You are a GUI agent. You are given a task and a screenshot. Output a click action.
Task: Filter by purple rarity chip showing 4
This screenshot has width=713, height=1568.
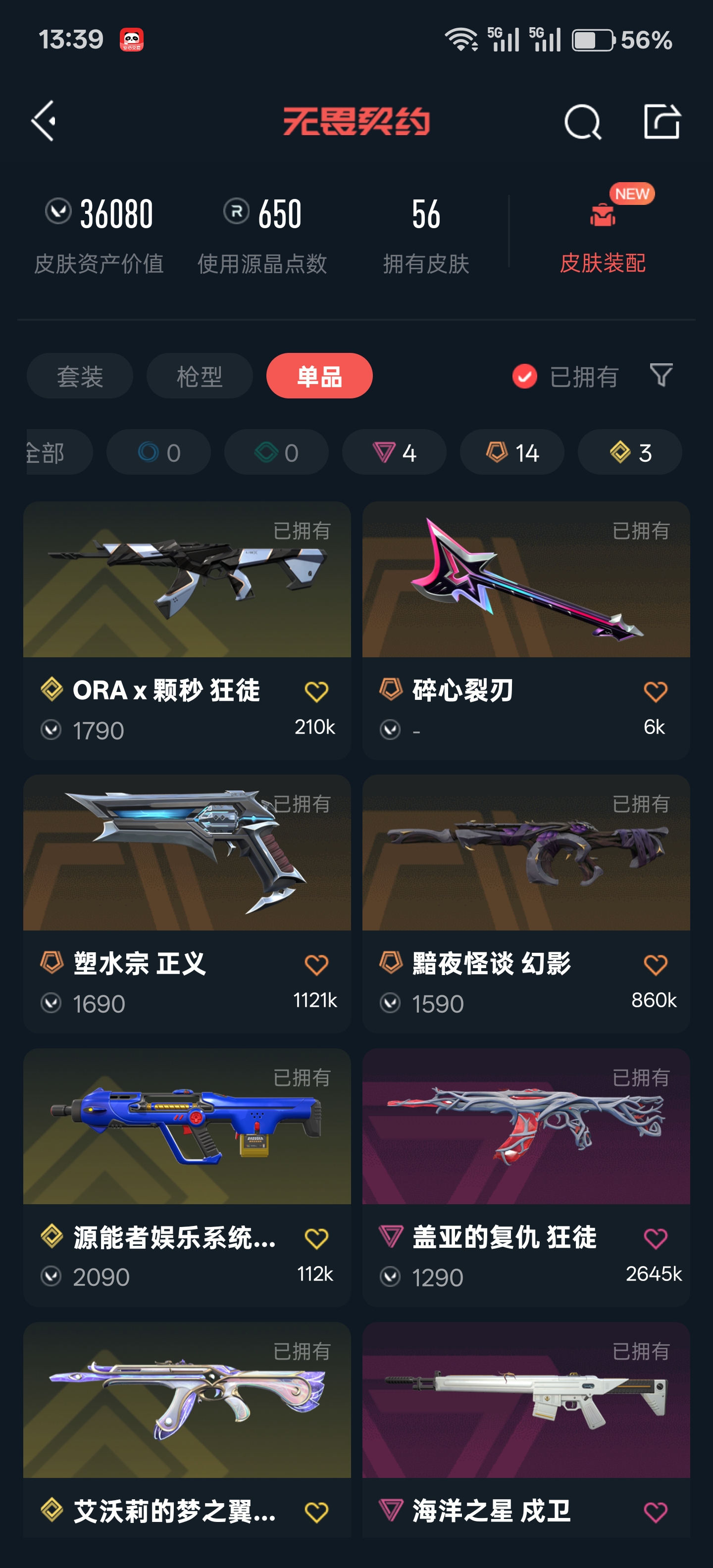pos(394,452)
